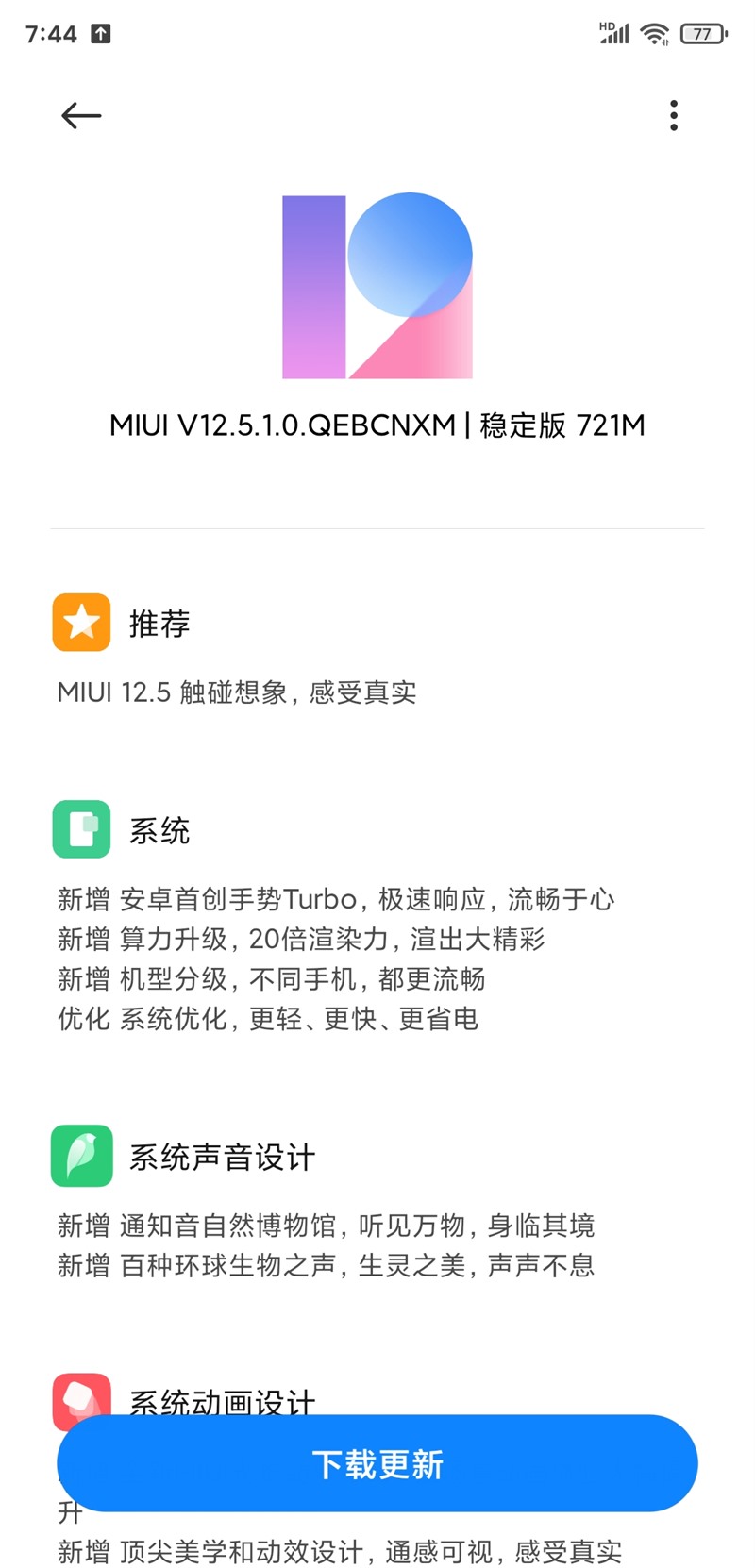Tap the orange star 推荐 icon
This screenshot has width=755, height=1568.
pos(81,623)
